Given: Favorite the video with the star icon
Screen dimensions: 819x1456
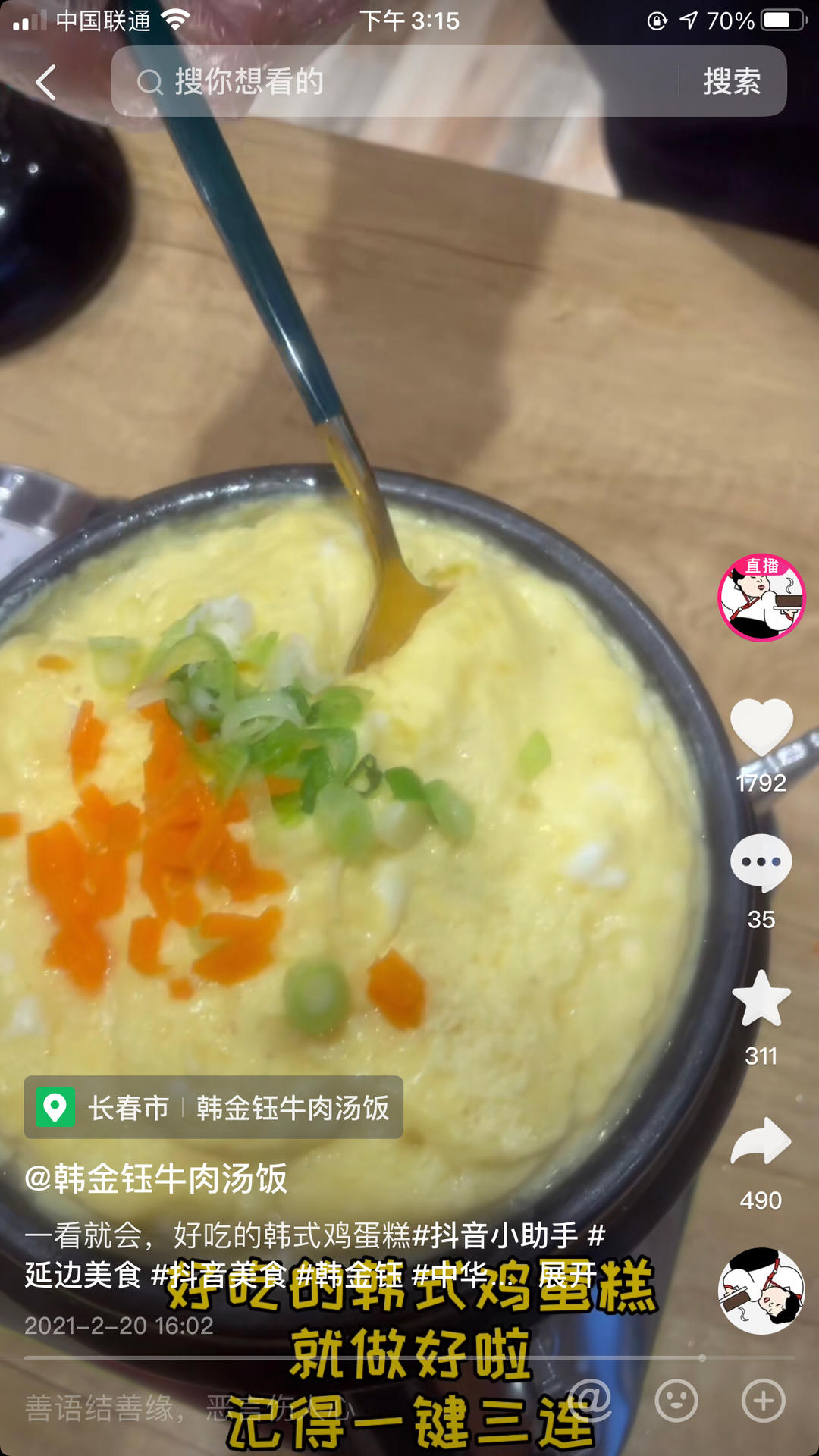Looking at the screenshot, I should click(761, 998).
